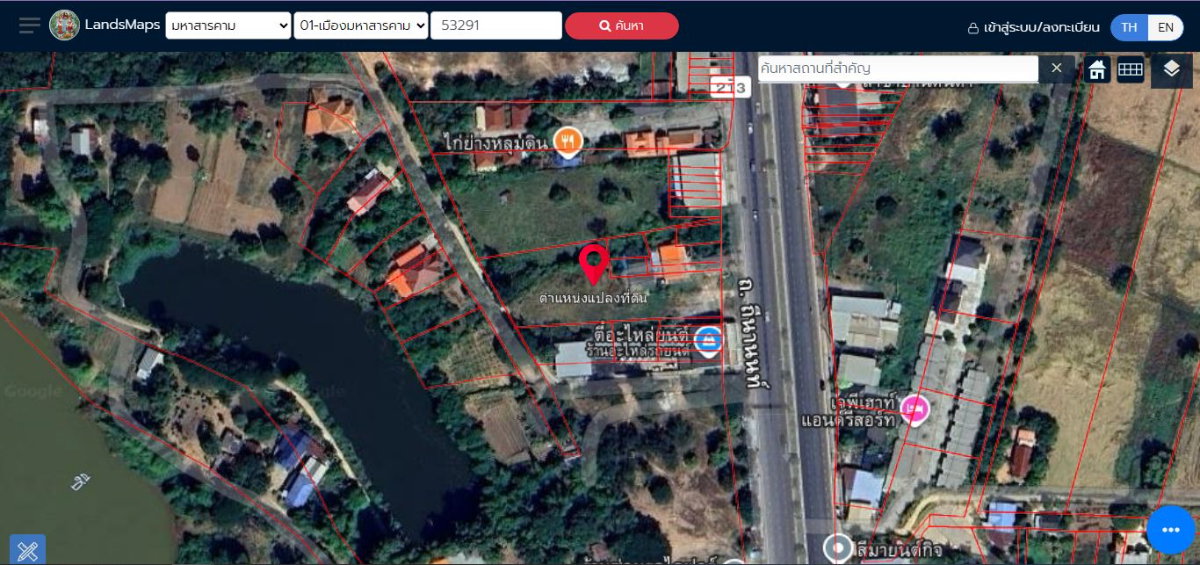Expand the province dropdown มหาสารคาม
Screen dimensions: 1200x565
coord(228,26)
